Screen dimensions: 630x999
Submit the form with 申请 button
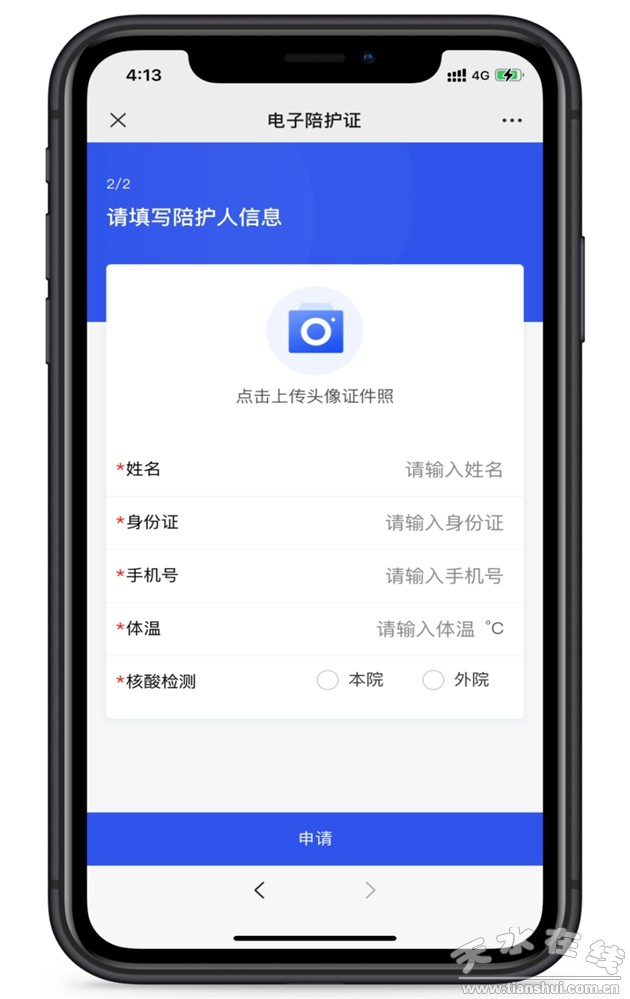coord(315,838)
